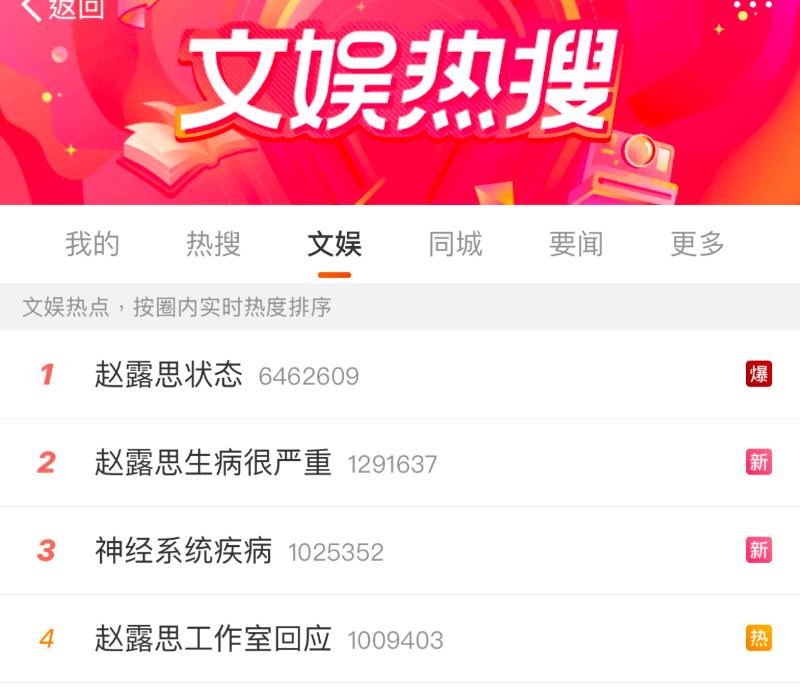Switch to the 热搜 tab
The height and width of the screenshot is (698, 800).
(x=213, y=243)
